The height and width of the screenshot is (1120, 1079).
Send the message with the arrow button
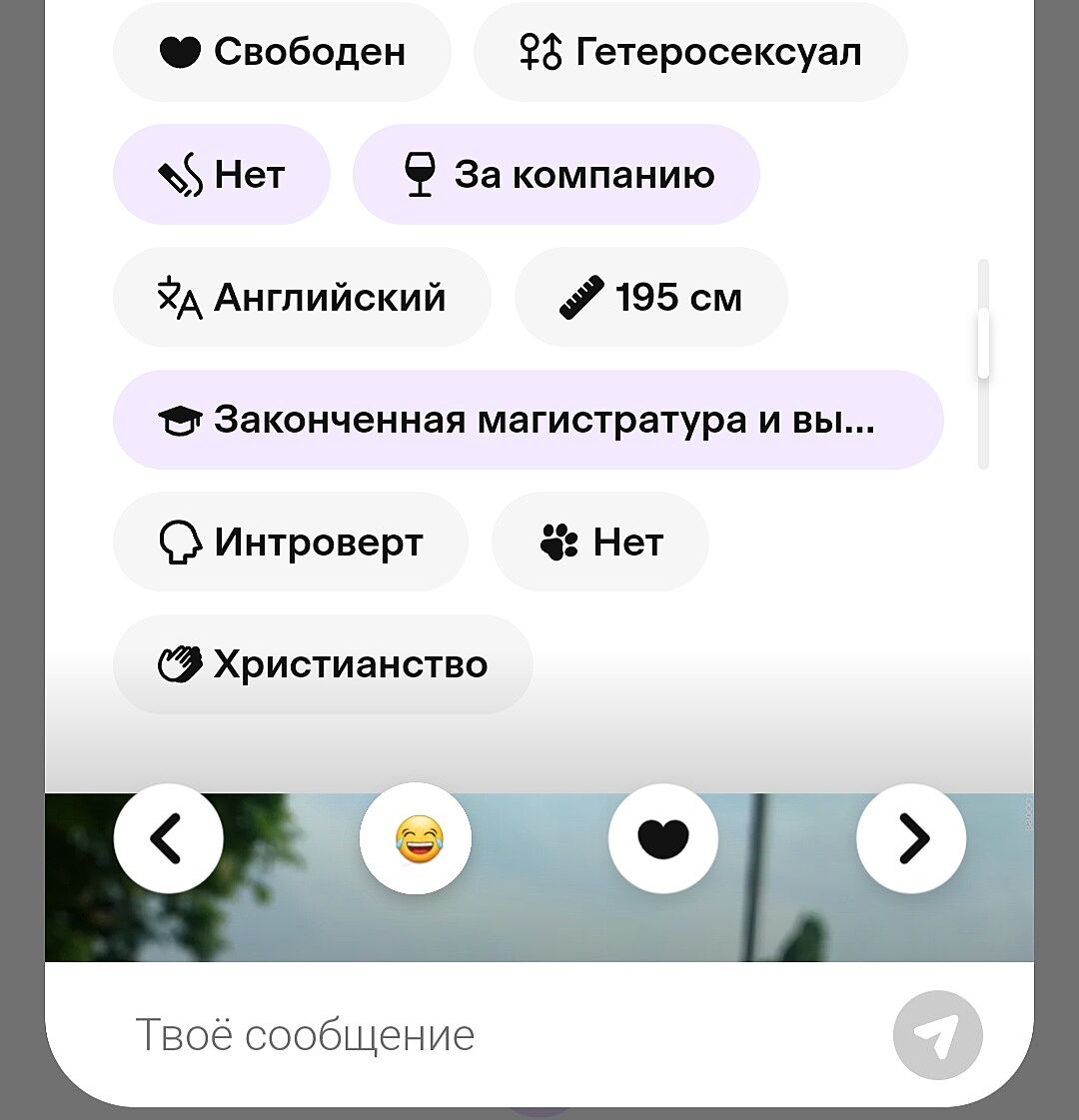click(x=938, y=1035)
